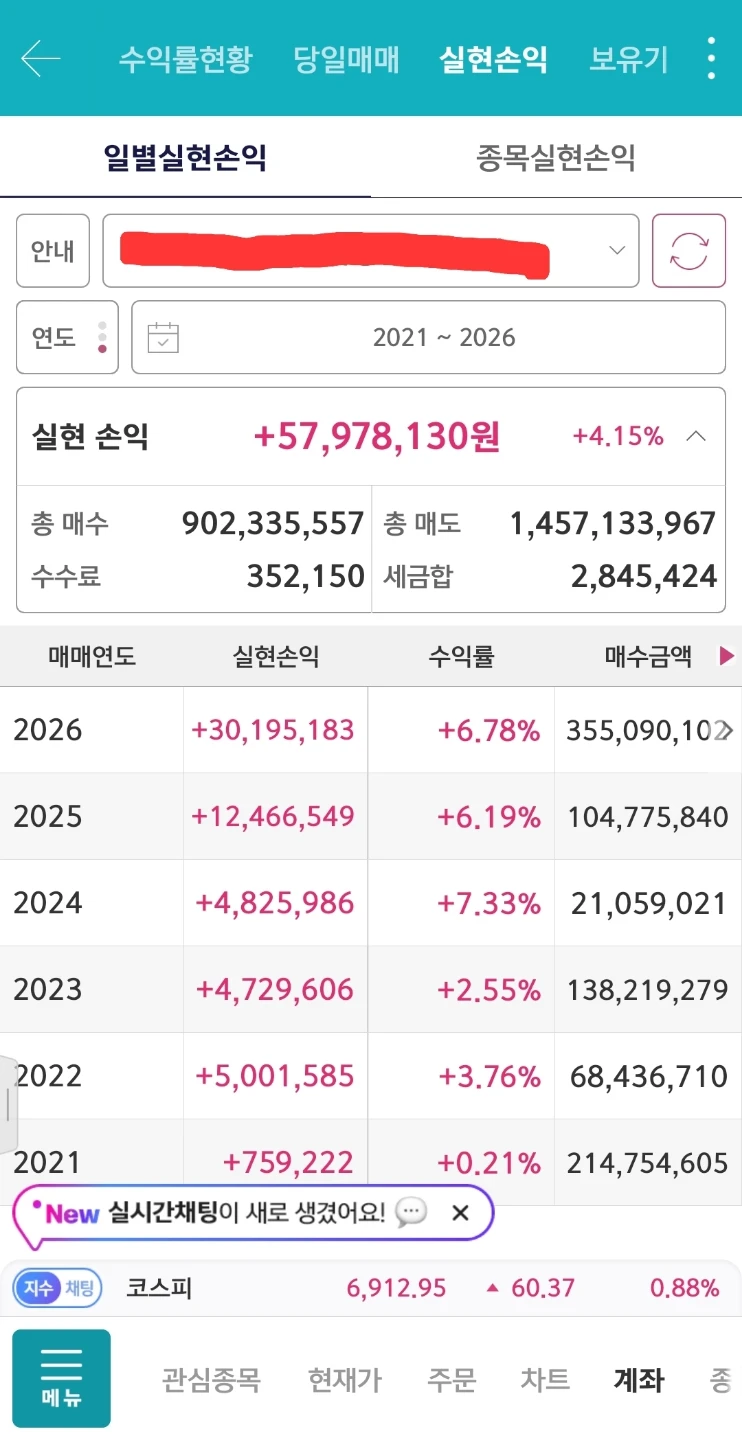Show more columns with the red arrow
Viewport: 742px width, 1440px height.
[727, 657]
